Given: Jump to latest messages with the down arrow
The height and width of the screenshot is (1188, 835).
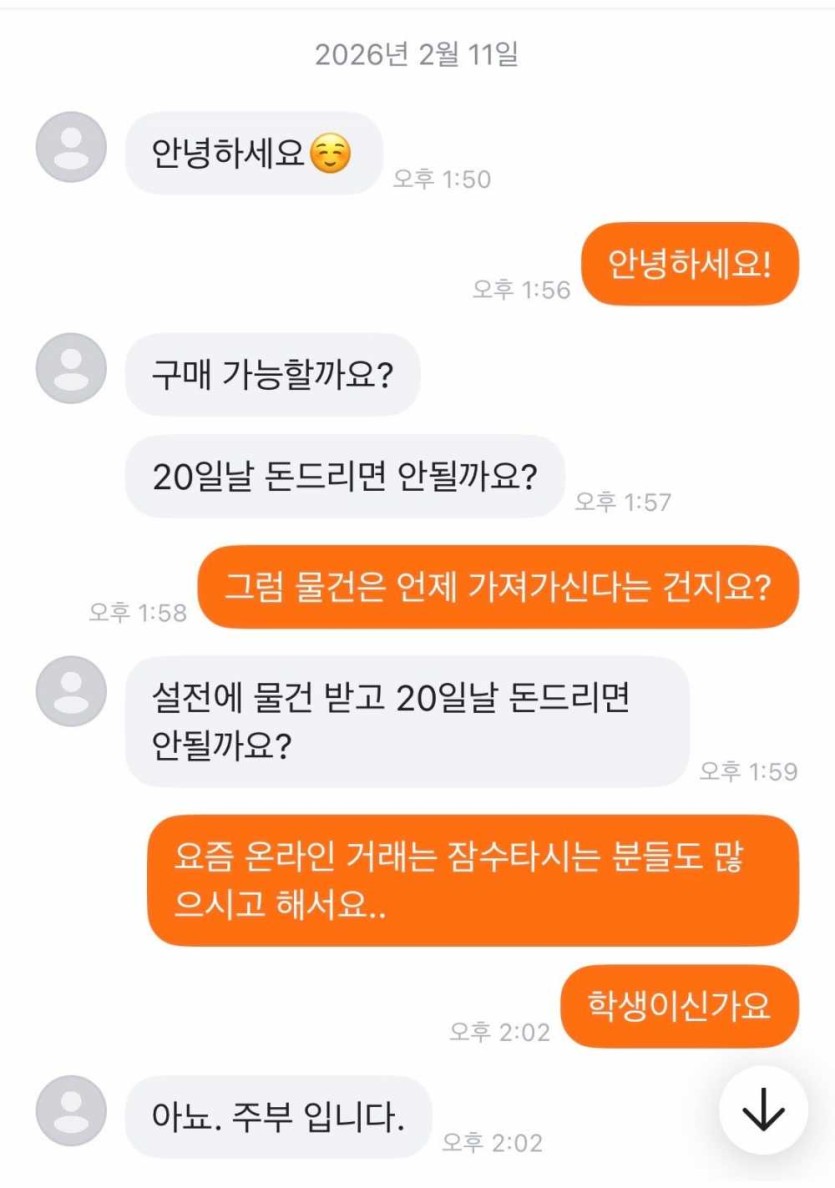Looking at the screenshot, I should (x=763, y=1110).
